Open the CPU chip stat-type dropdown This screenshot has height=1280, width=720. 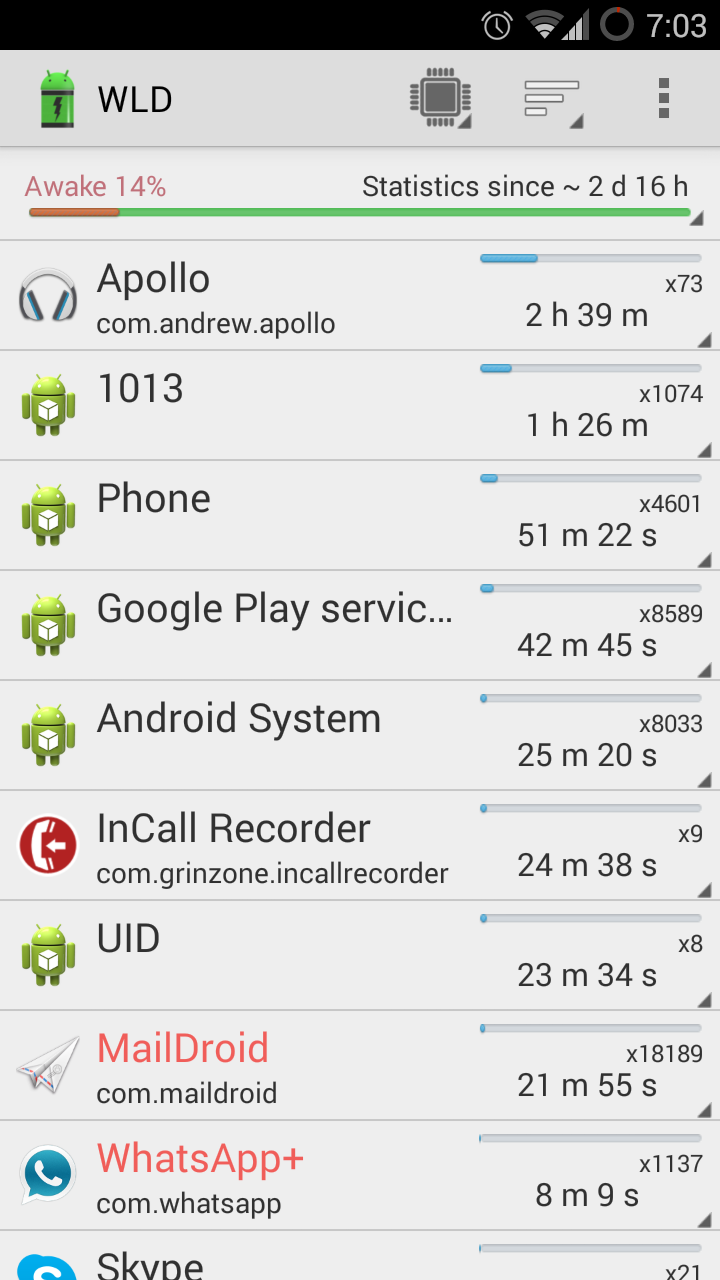(x=440, y=99)
